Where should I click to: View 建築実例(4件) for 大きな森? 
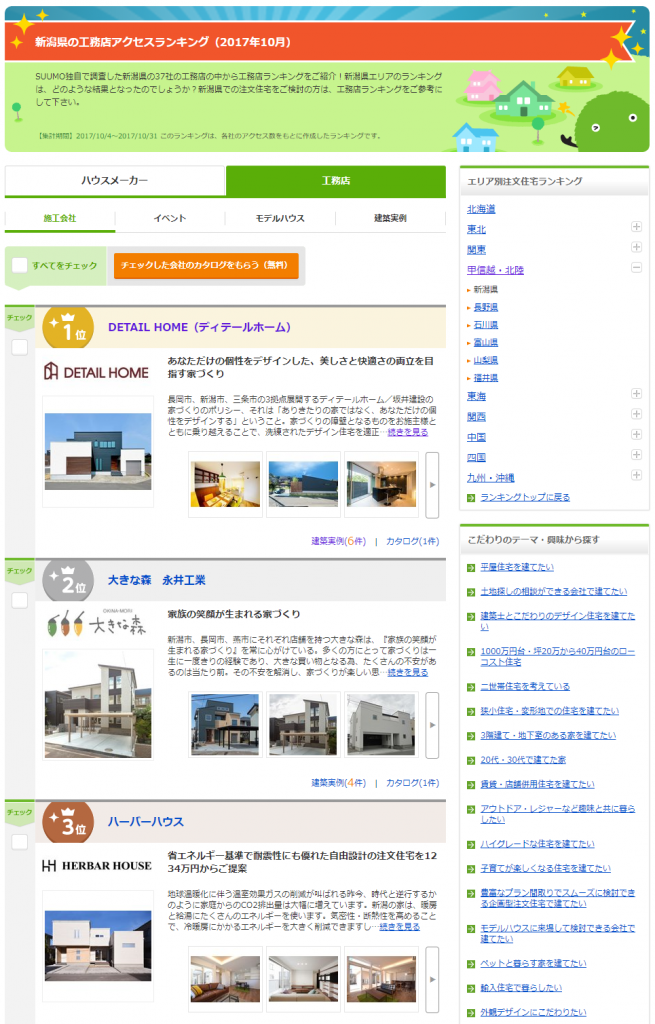338,783
